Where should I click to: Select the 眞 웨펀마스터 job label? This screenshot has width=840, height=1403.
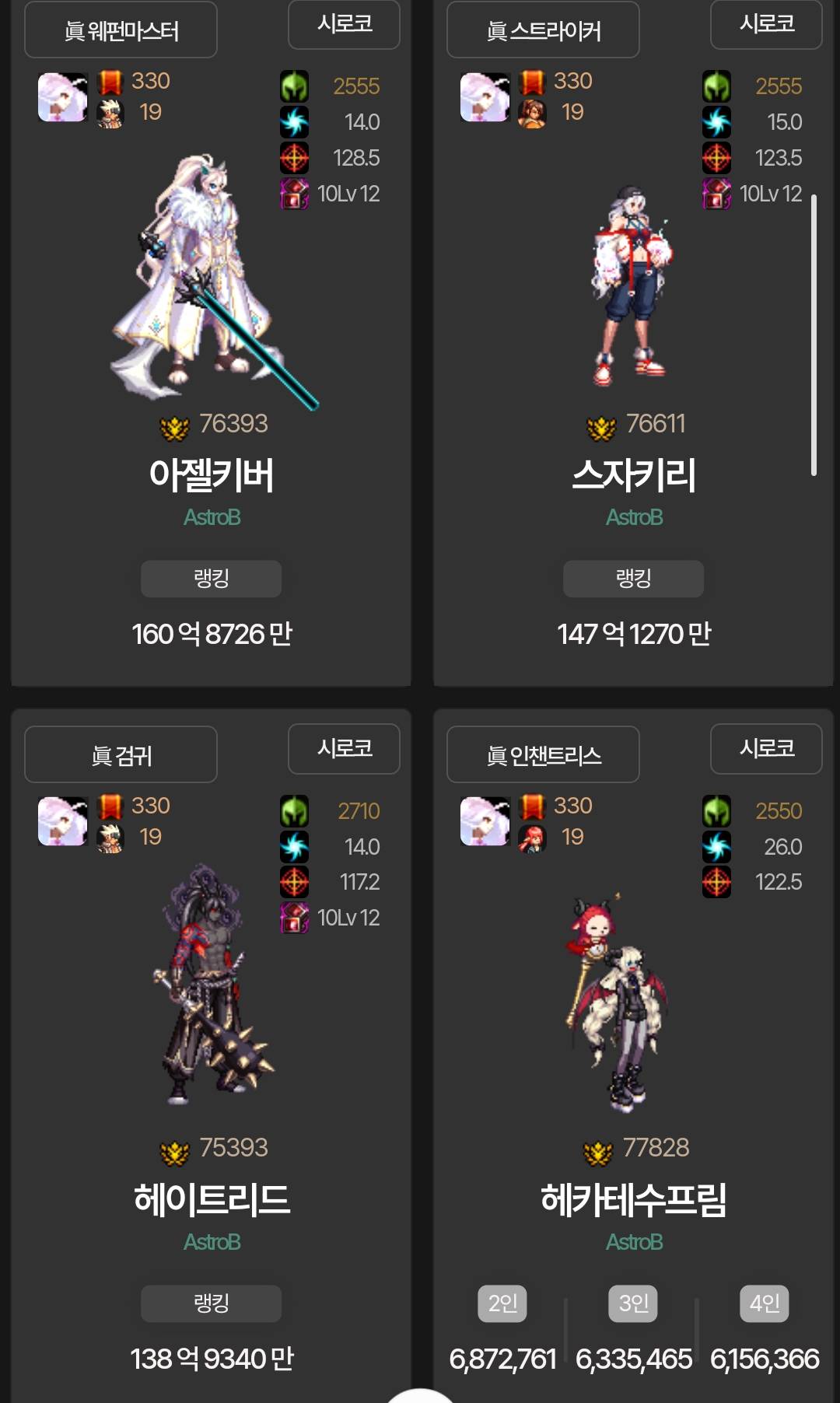coord(121,30)
